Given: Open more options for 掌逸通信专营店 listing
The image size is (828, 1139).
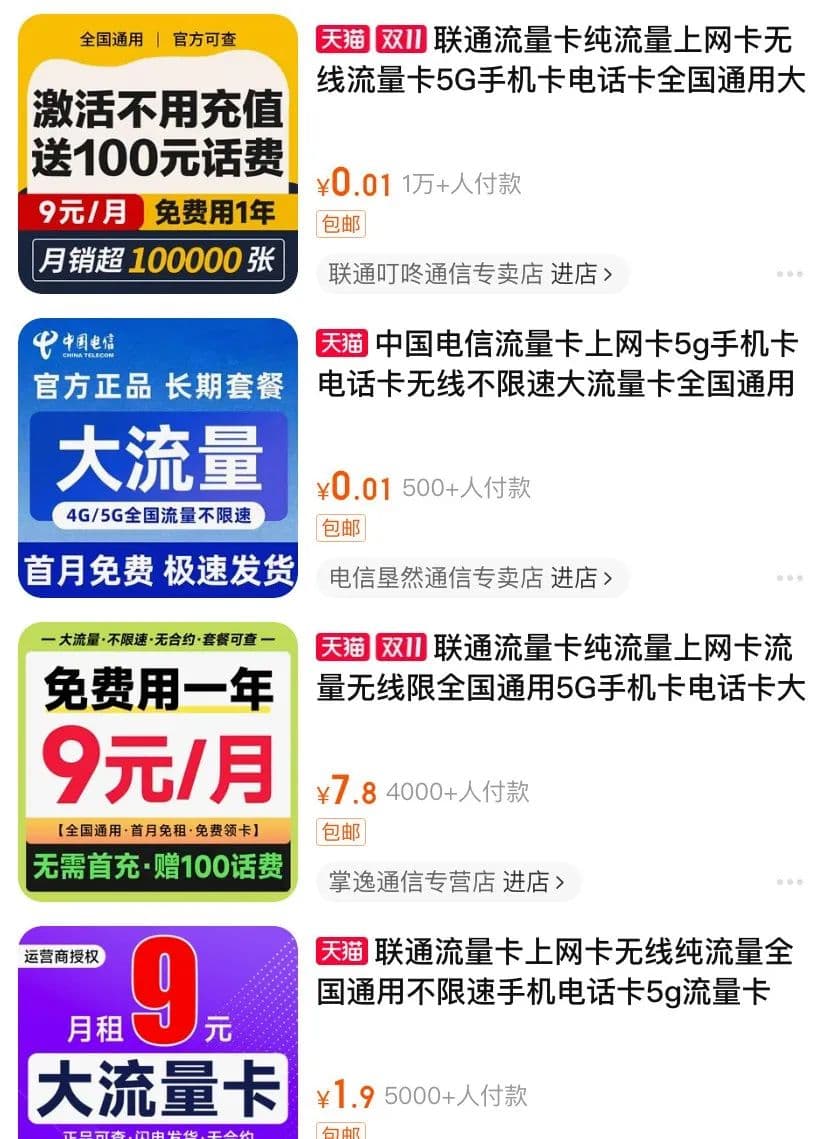Looking at the screenshot, I should pyautogui.click(x=789, y=882).
